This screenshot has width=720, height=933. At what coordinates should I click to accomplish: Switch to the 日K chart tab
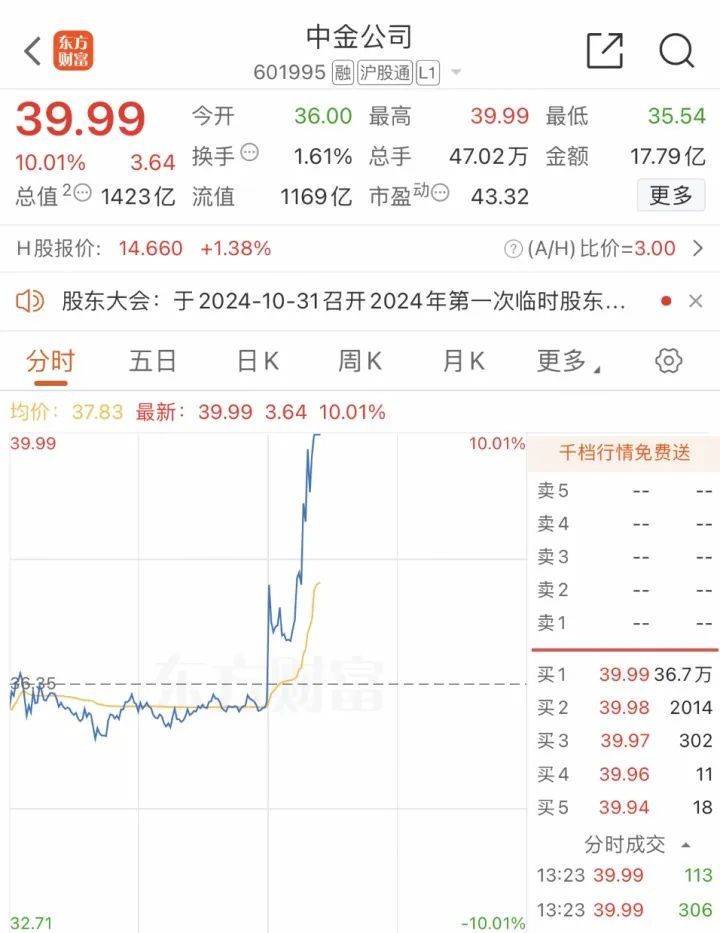[x=257, y=362]
